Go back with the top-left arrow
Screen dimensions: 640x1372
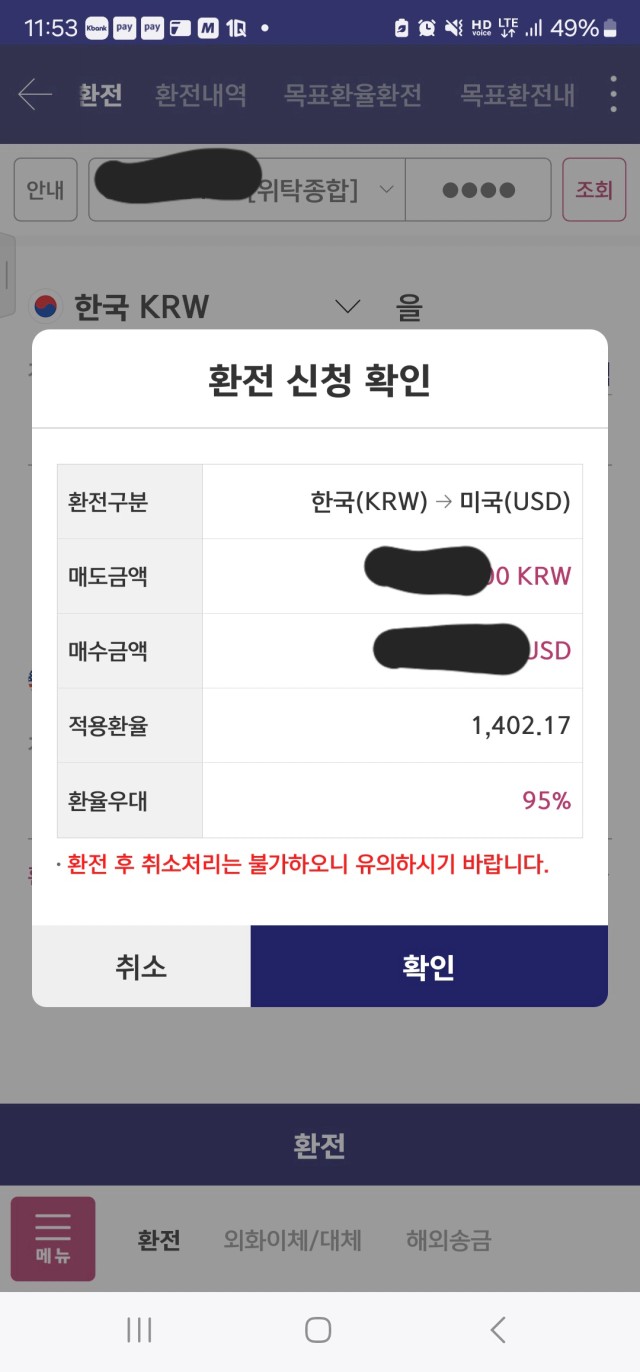click(x=35, y=95)
